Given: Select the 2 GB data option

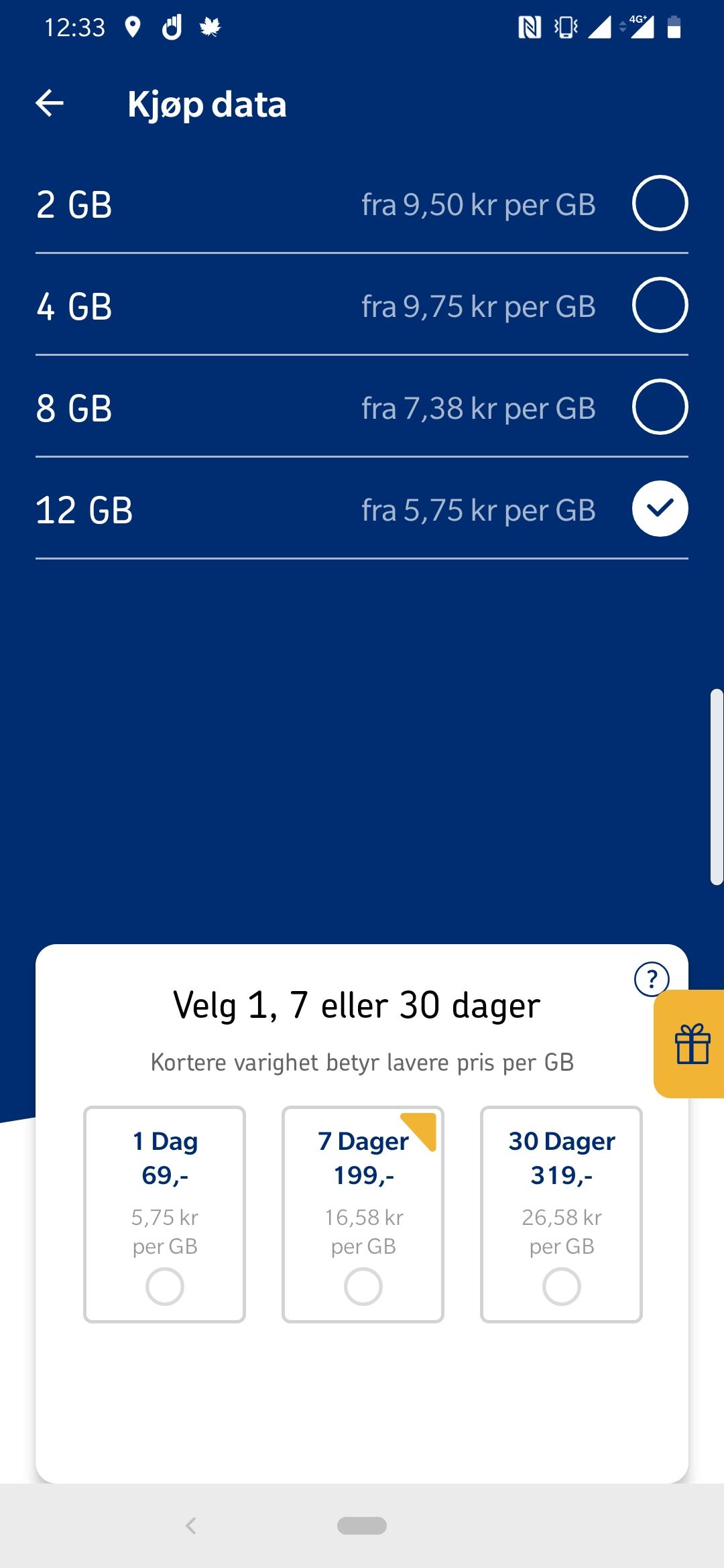Looking at the screenshot, I should pos(362,204).
